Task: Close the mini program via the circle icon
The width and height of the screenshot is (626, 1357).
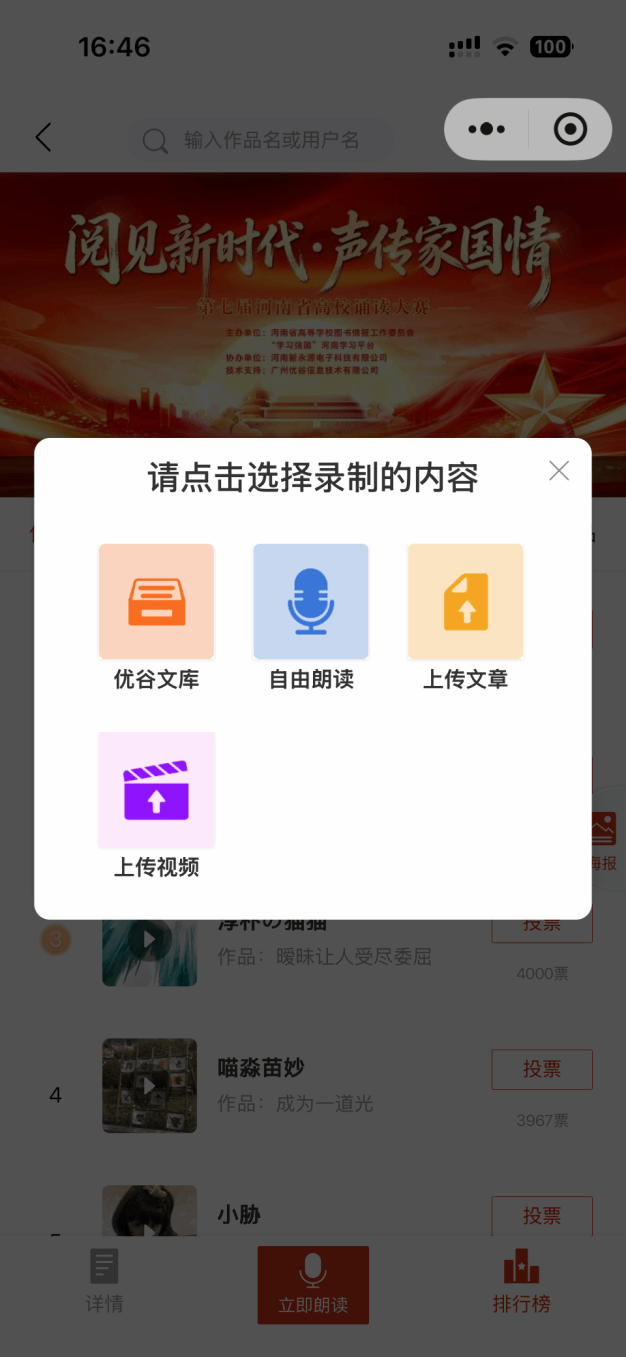Action: 570,129
